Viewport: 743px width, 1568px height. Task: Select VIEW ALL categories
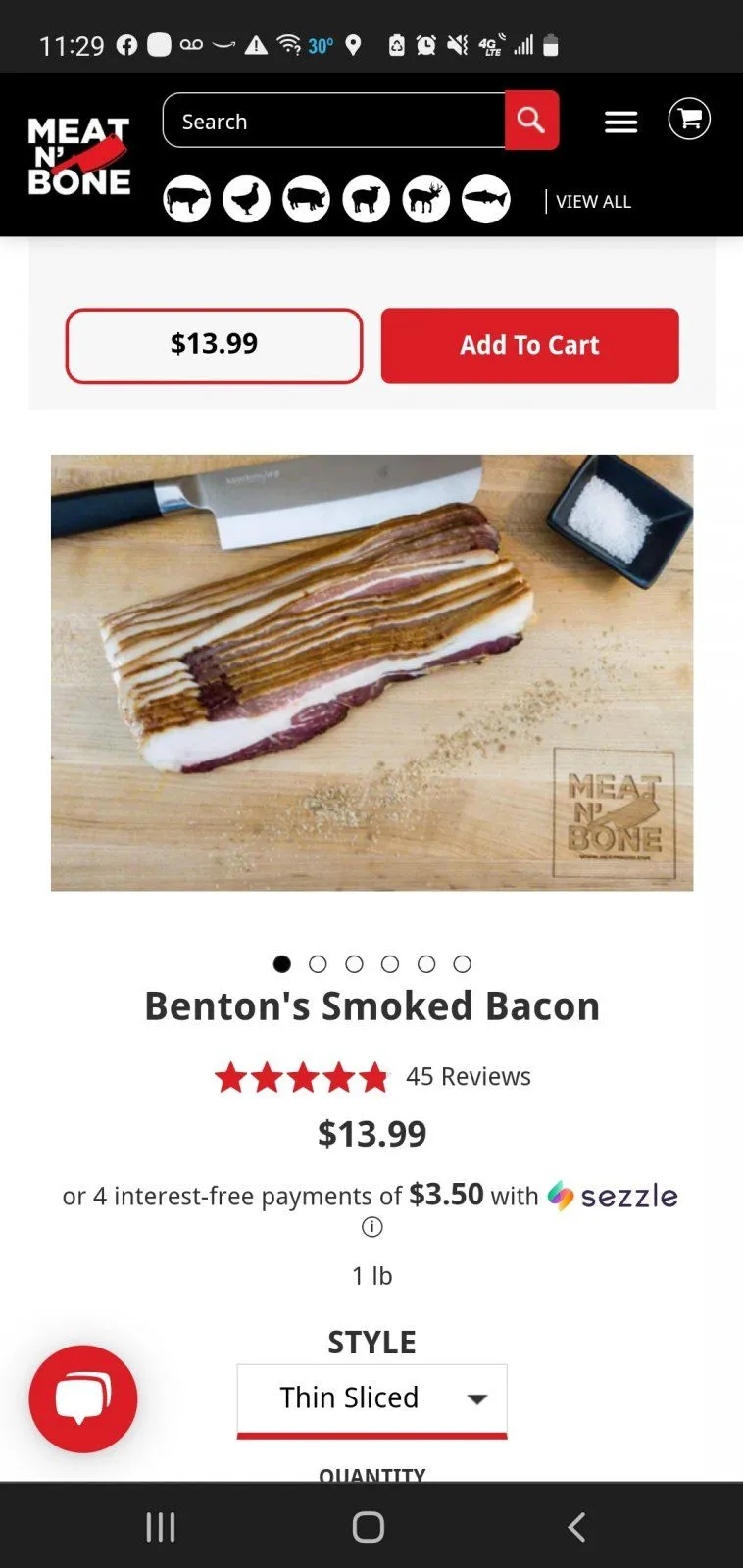[593, 202]
